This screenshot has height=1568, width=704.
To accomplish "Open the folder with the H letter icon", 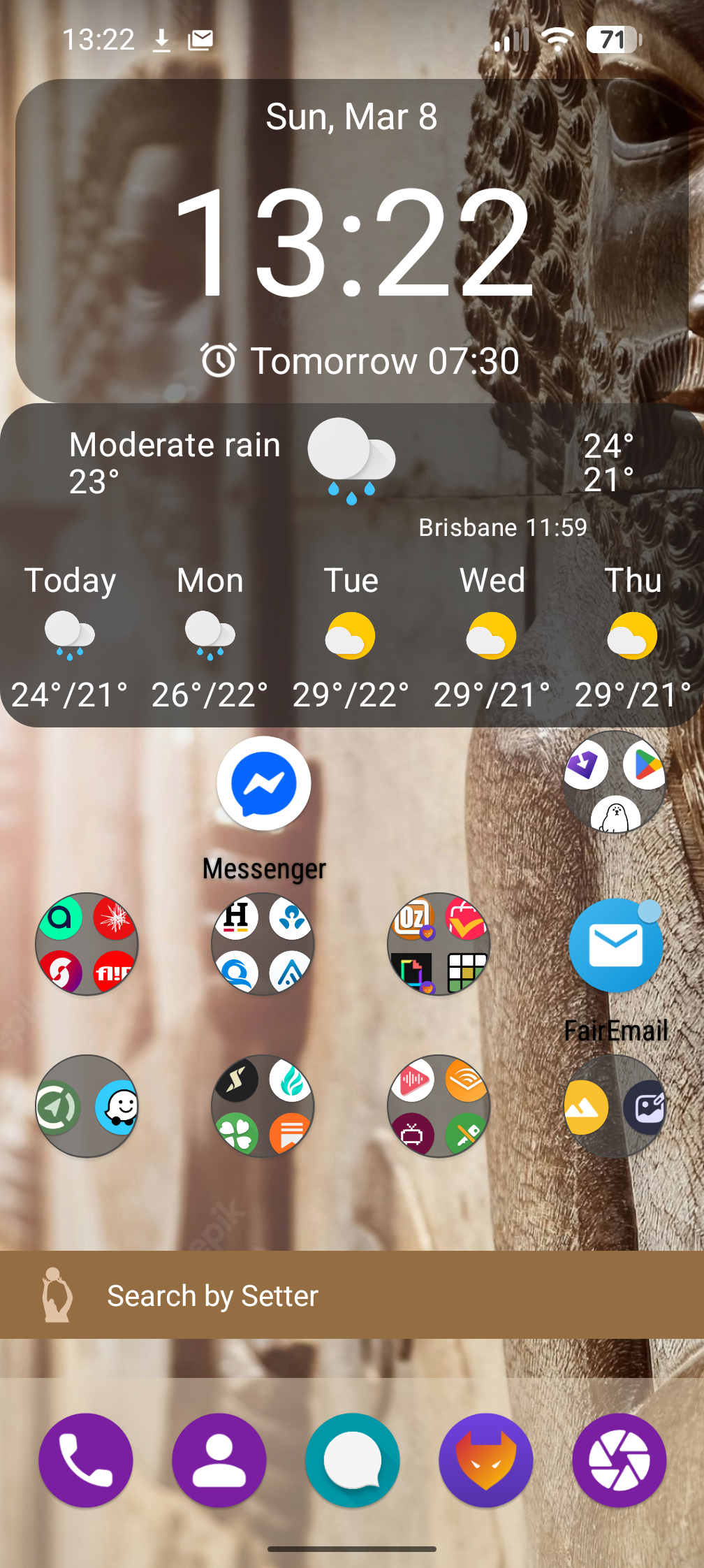I will 263,945.
